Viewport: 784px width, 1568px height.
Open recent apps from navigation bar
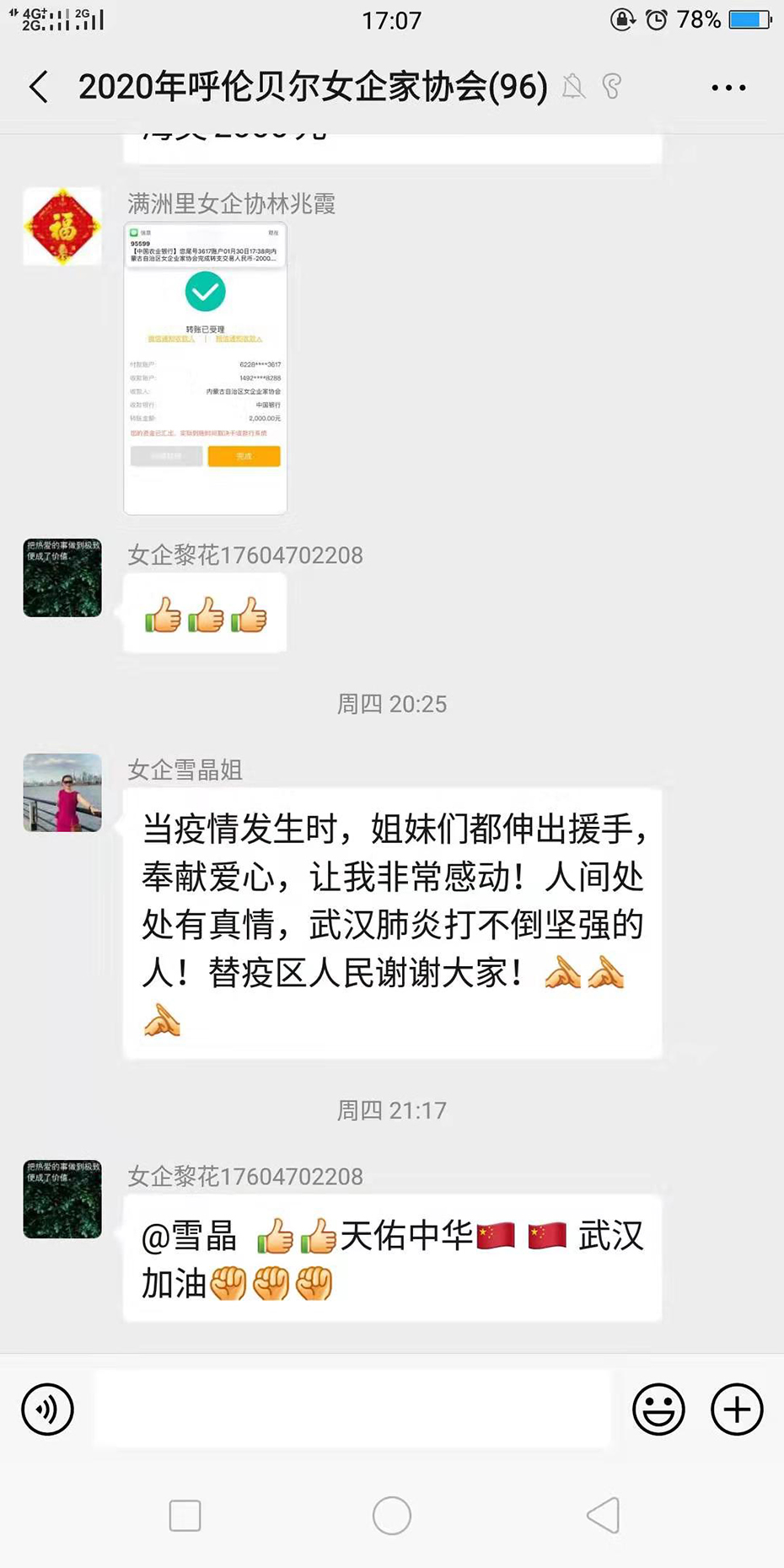(x=185, y=1516)
